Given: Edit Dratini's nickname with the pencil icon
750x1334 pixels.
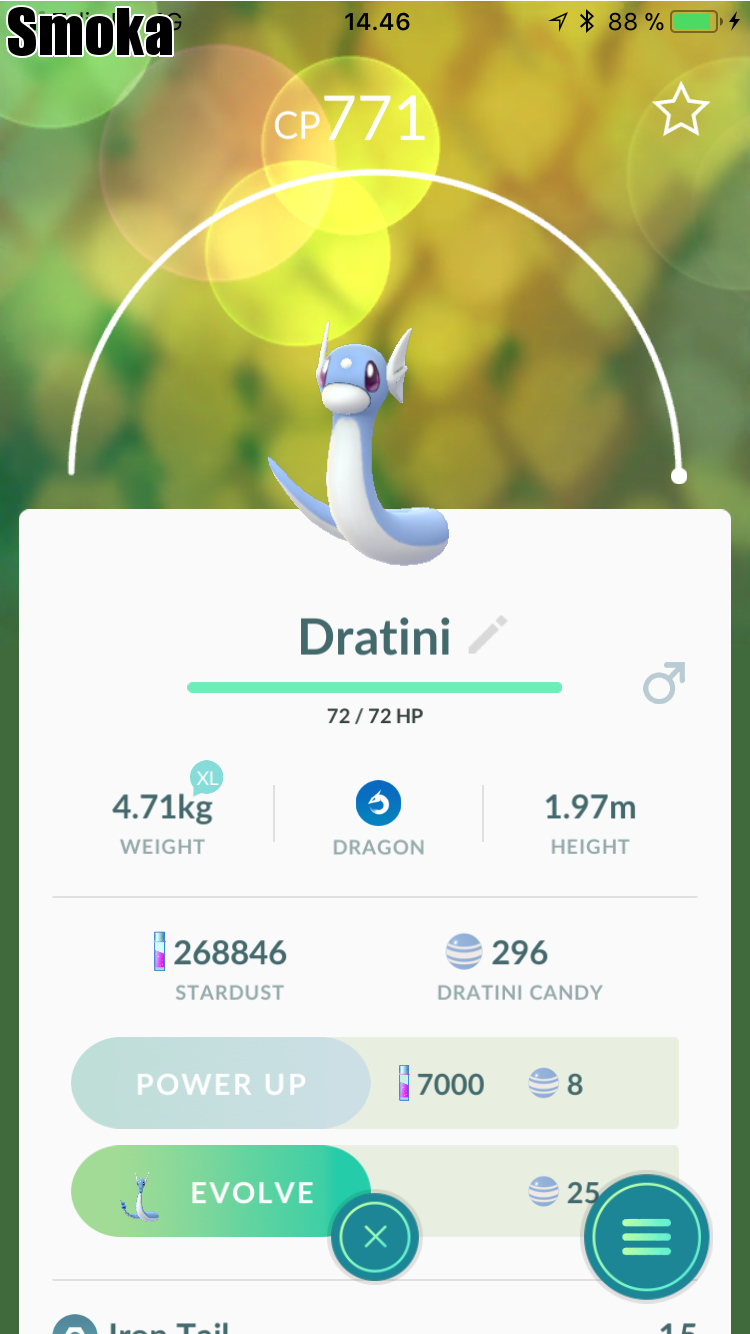Looking at the screenshot, I should 488,636.
